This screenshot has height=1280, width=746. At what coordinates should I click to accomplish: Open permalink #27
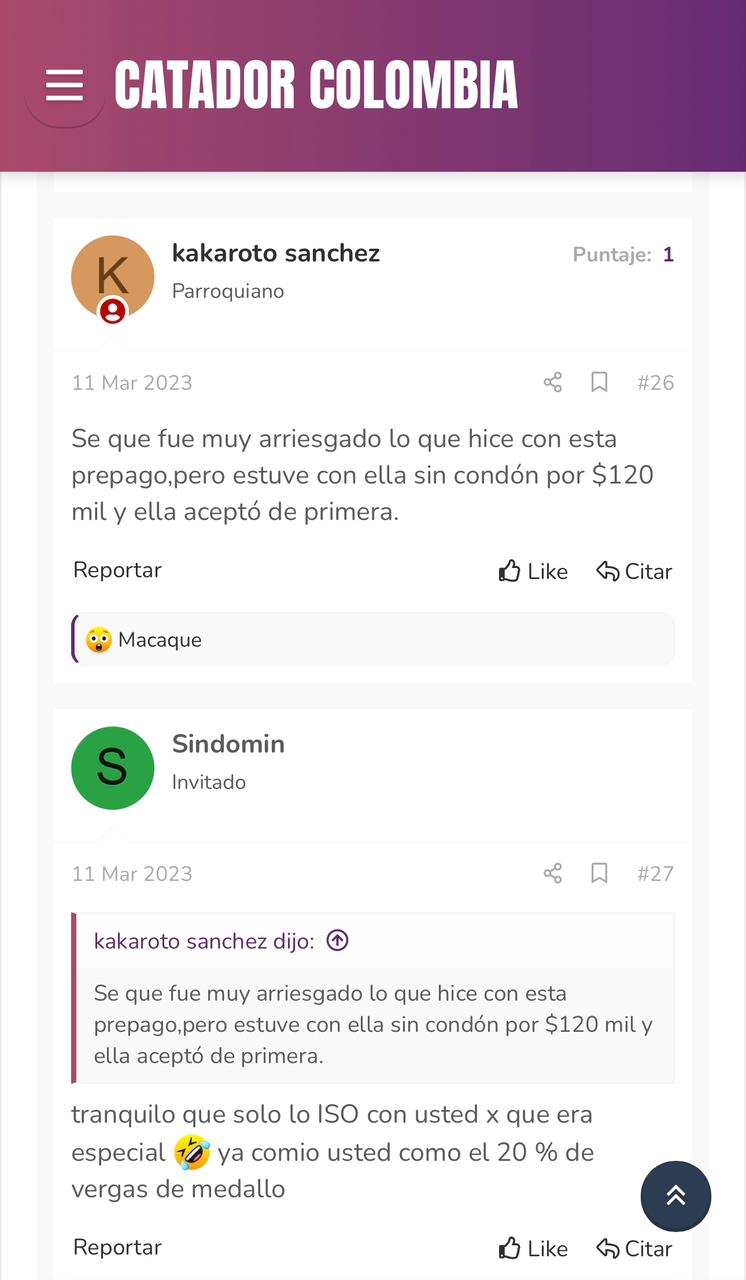656,873
